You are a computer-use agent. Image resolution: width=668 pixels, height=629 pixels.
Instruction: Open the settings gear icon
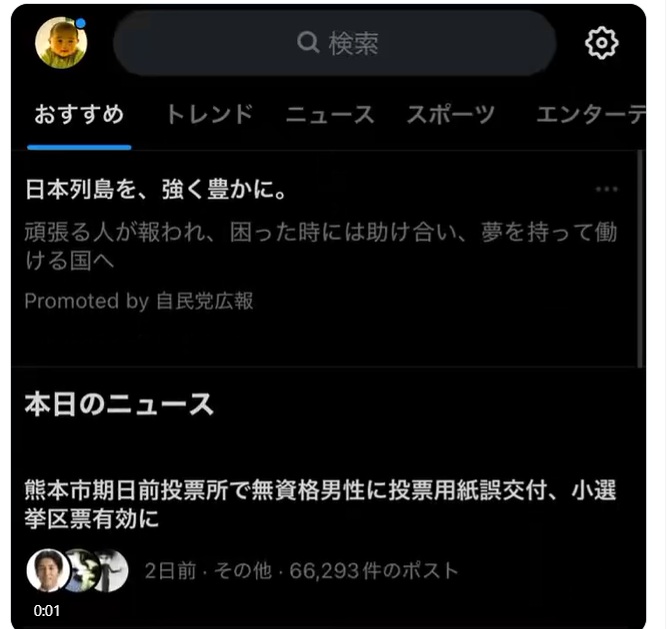(x=601, y=43)
